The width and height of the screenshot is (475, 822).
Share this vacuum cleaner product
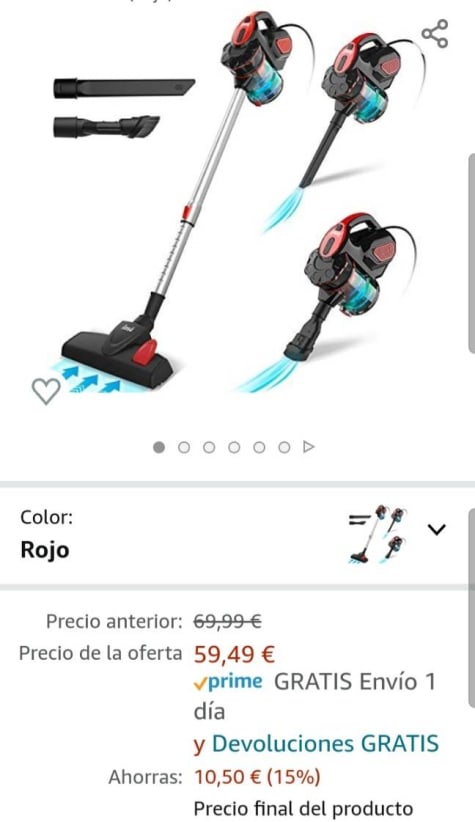pyautogui.click(x=435, y=34)
